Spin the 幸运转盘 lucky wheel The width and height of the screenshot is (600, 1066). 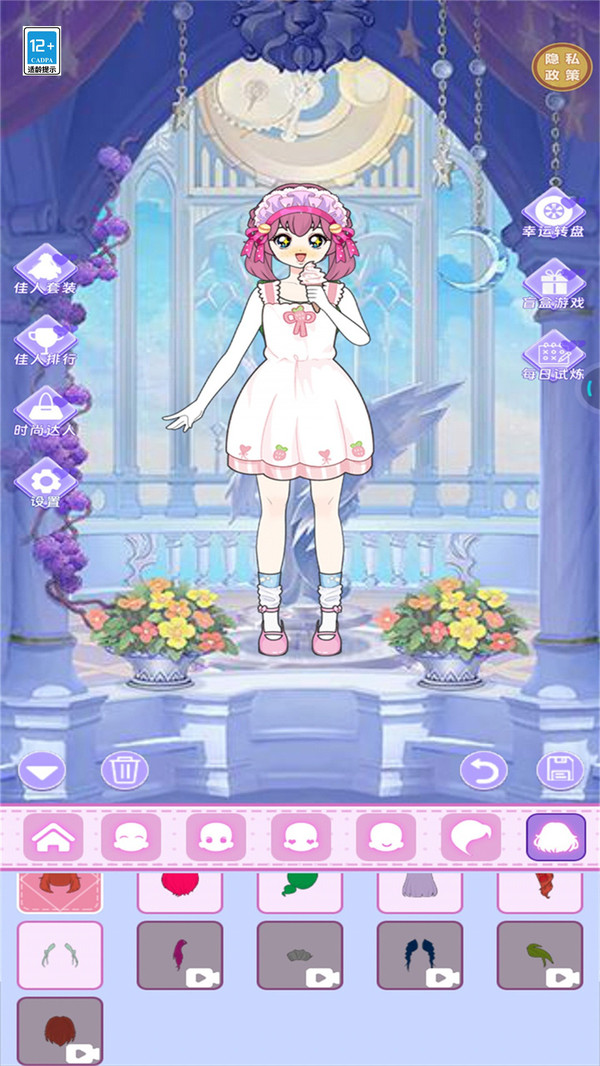tap(553, 213)
